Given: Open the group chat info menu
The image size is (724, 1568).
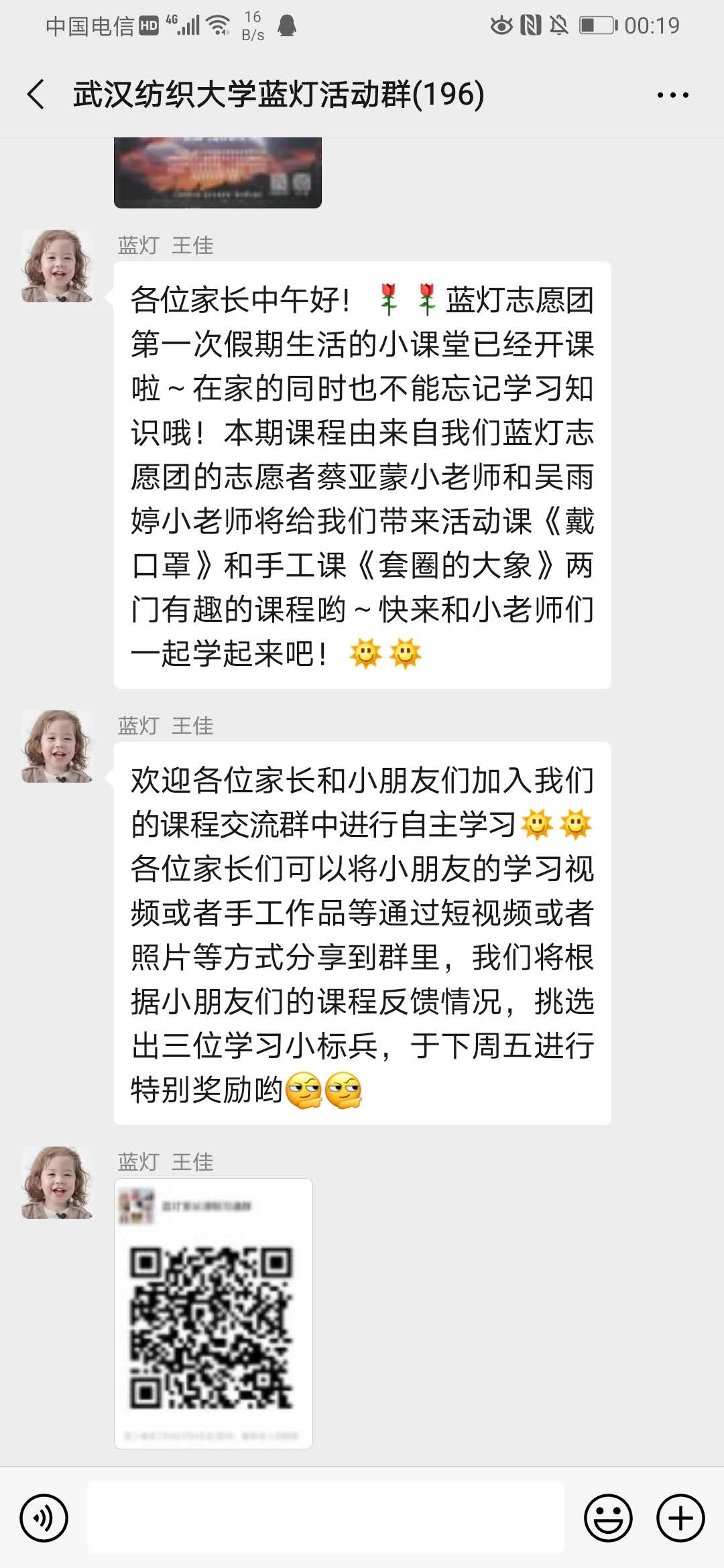Looking at the screenshot, I should pos(672,95).
